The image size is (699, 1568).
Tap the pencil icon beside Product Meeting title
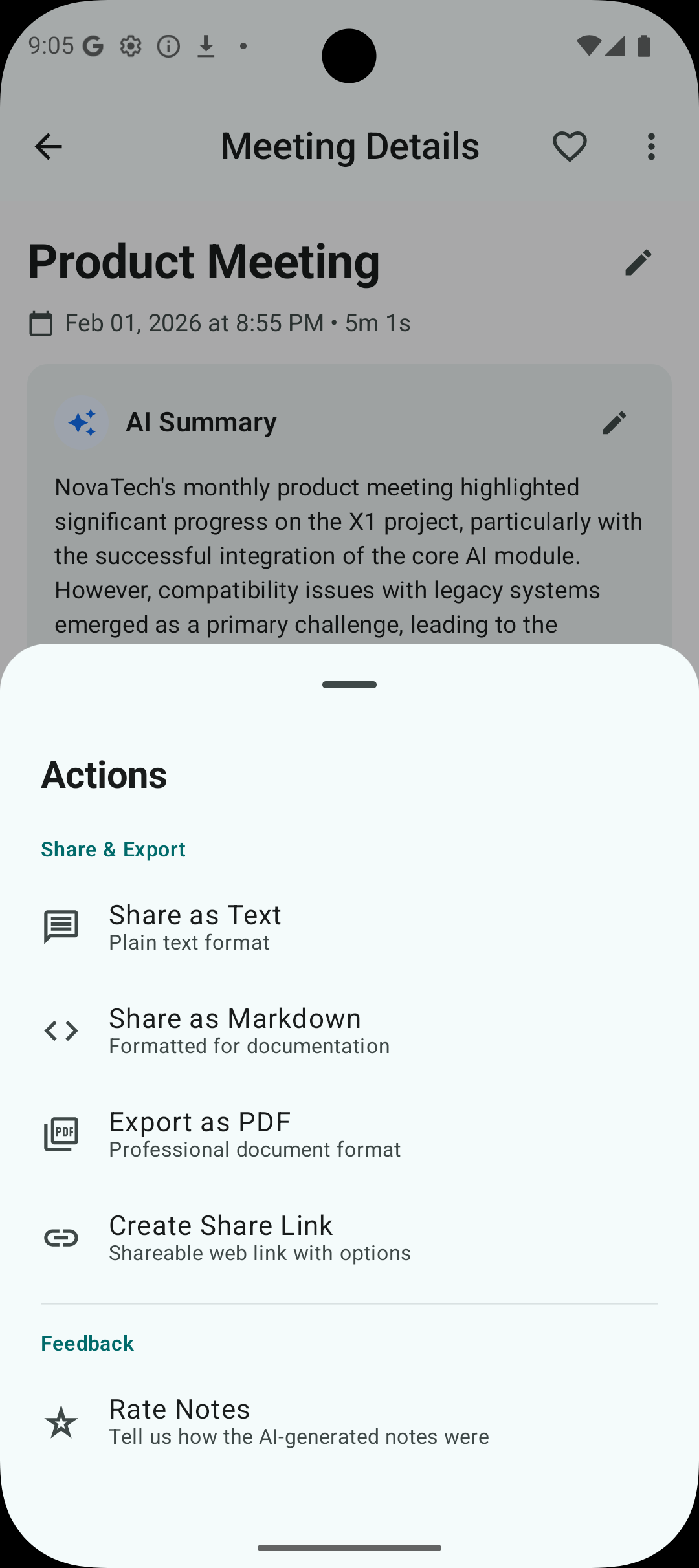[x=639, y=261]
